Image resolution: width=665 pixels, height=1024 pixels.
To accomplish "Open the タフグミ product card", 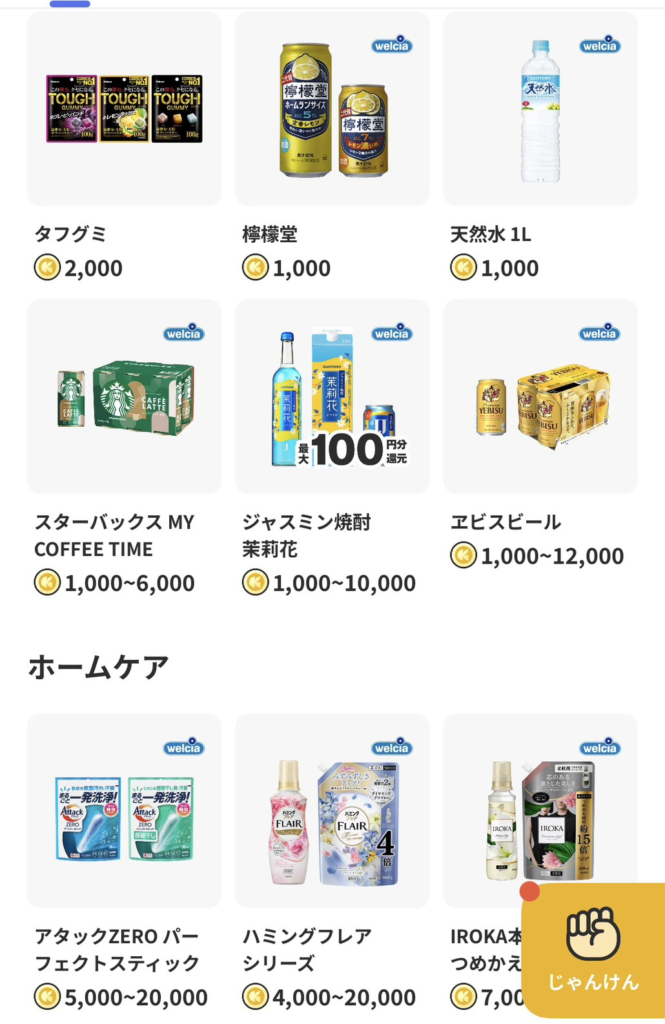I will (124, 109).
